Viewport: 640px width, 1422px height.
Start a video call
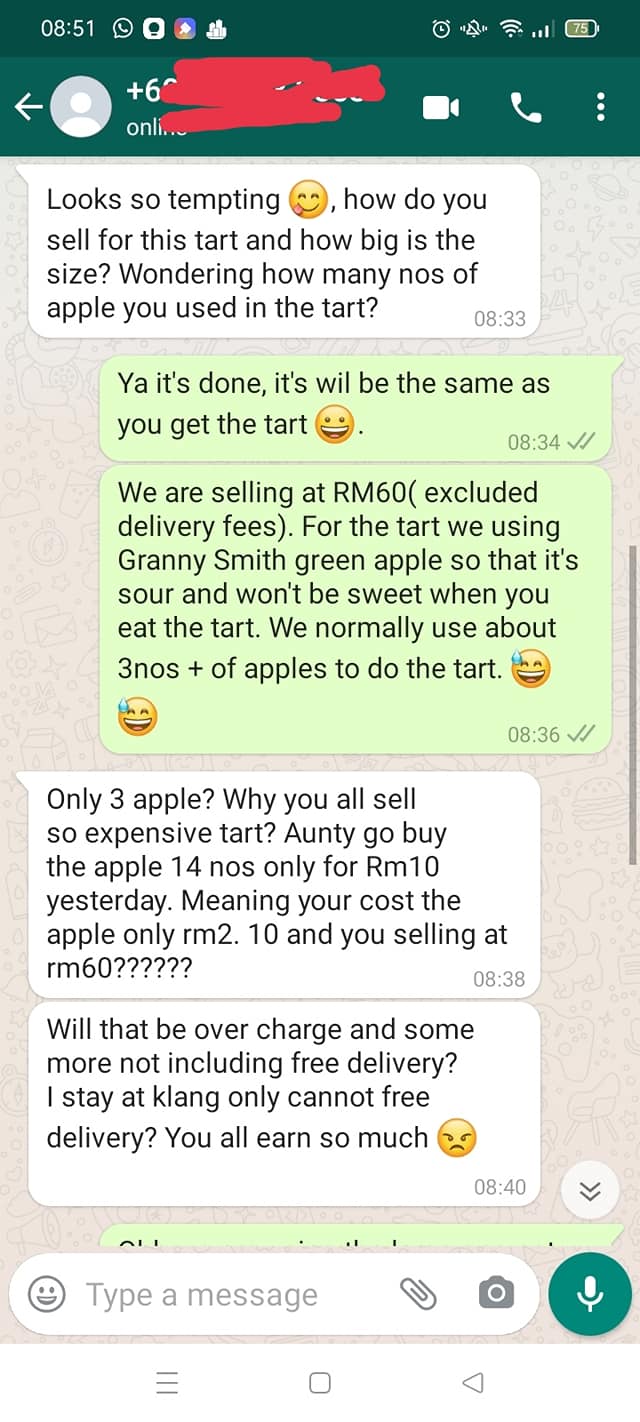[x=441, y=107]
